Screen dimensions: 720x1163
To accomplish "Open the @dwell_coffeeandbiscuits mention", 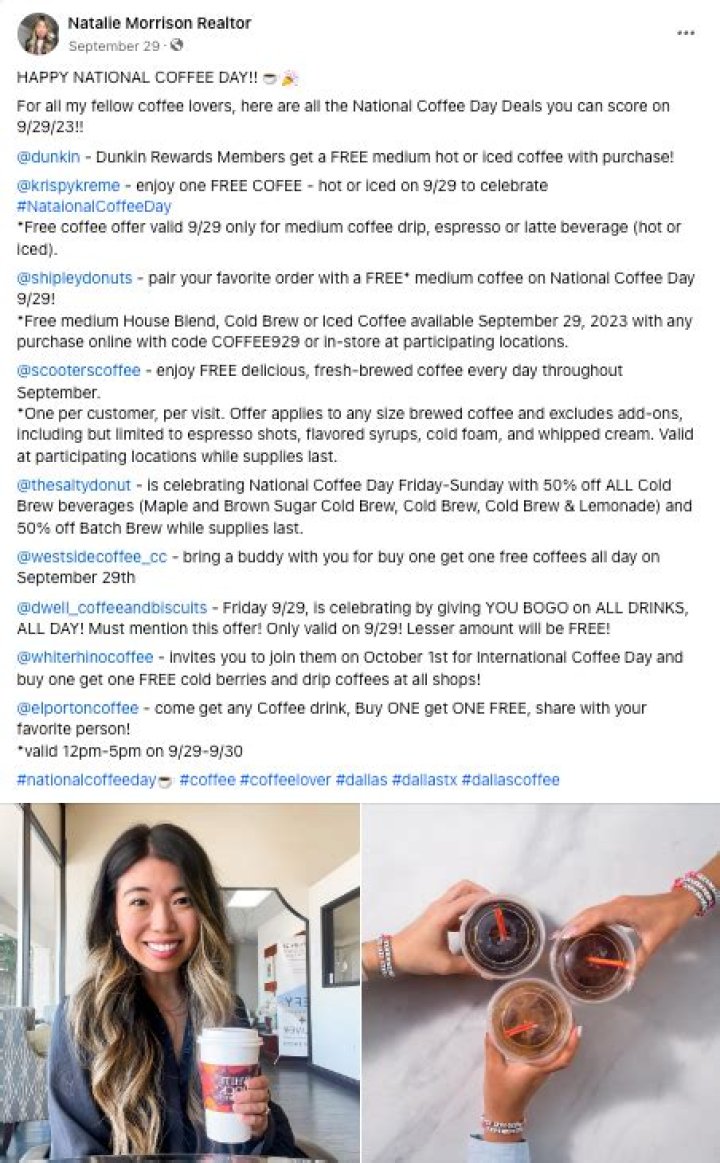I will [112, 608].
